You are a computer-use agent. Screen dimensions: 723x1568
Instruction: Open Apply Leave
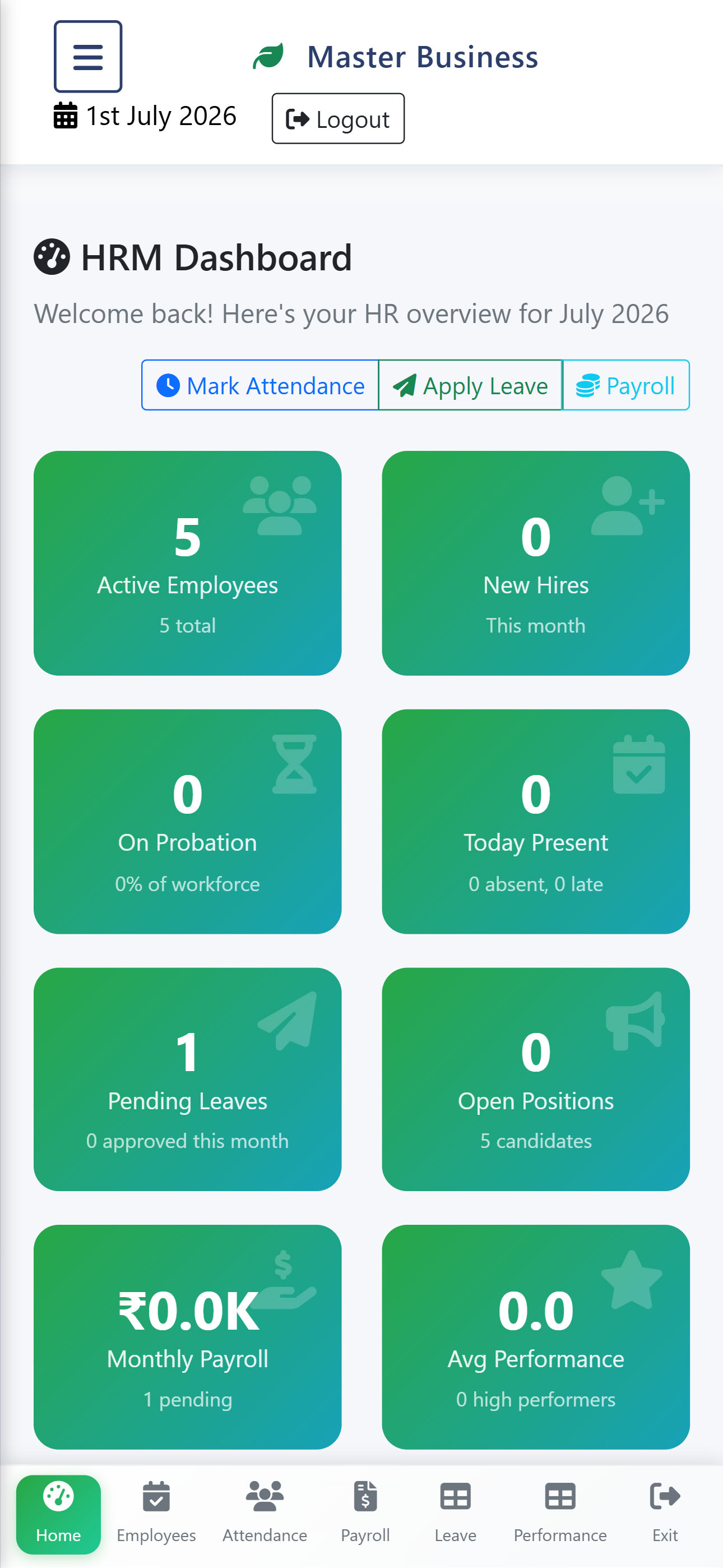click(470, 385)
